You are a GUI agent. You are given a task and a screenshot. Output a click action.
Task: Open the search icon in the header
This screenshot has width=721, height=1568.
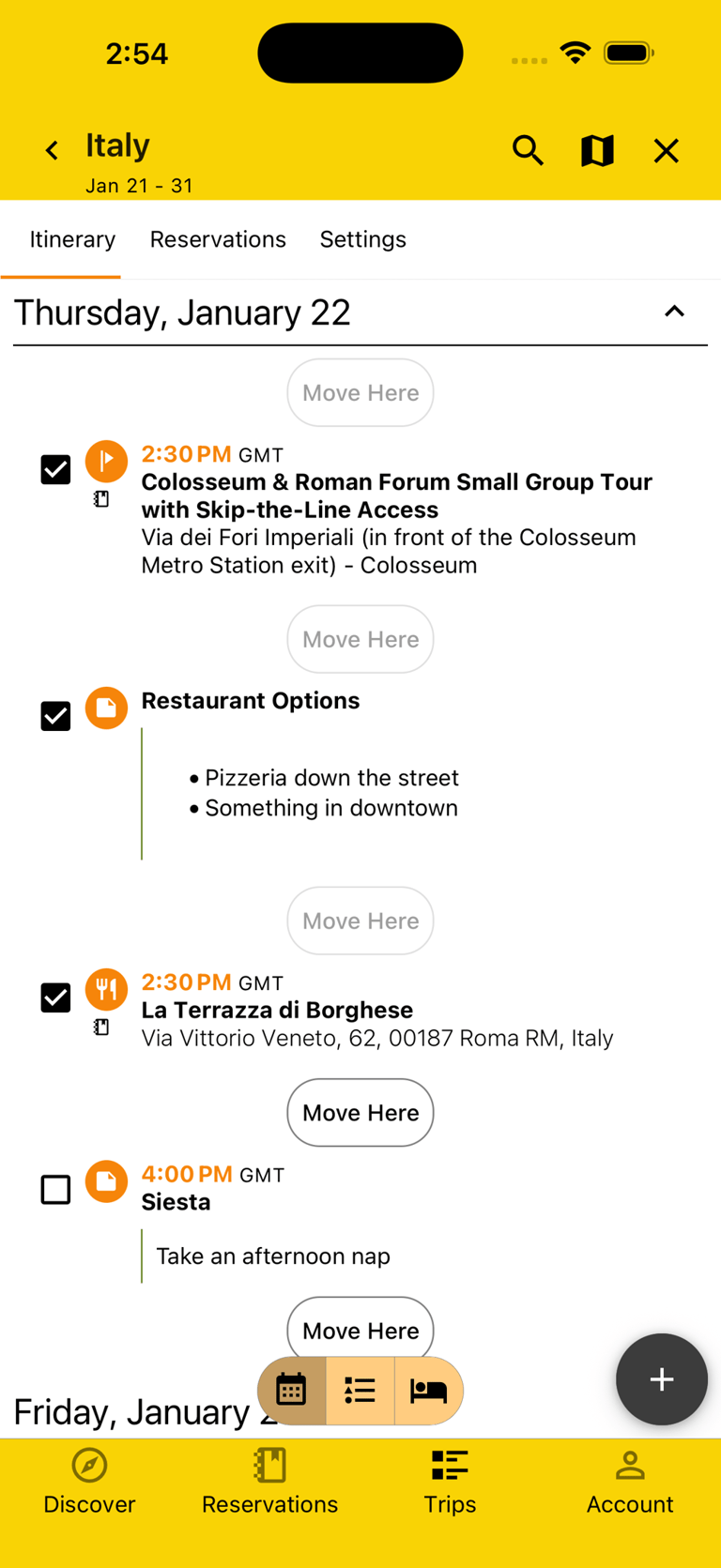[528, 150]
